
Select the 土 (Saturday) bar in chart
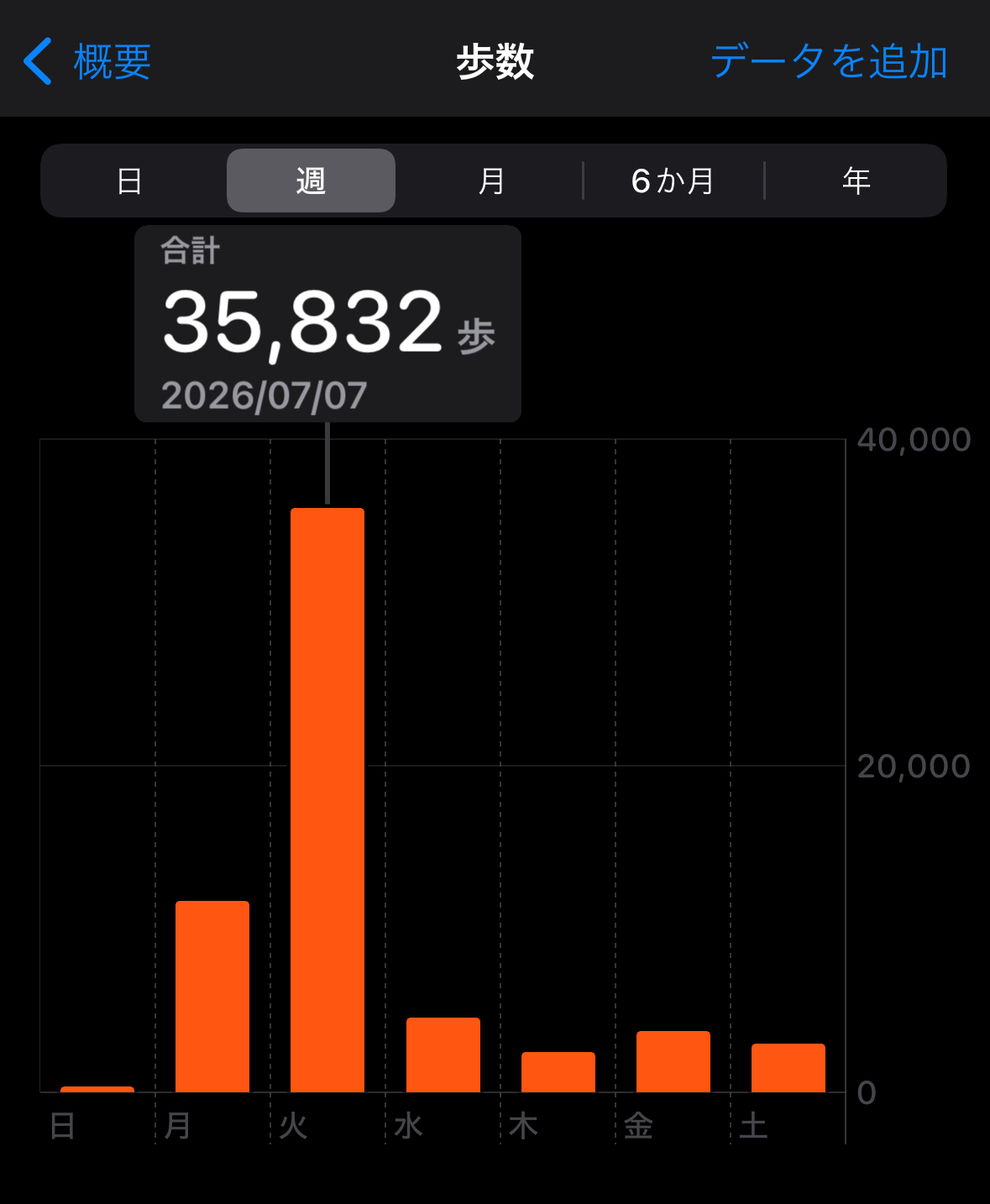(x=788, y=1068)
